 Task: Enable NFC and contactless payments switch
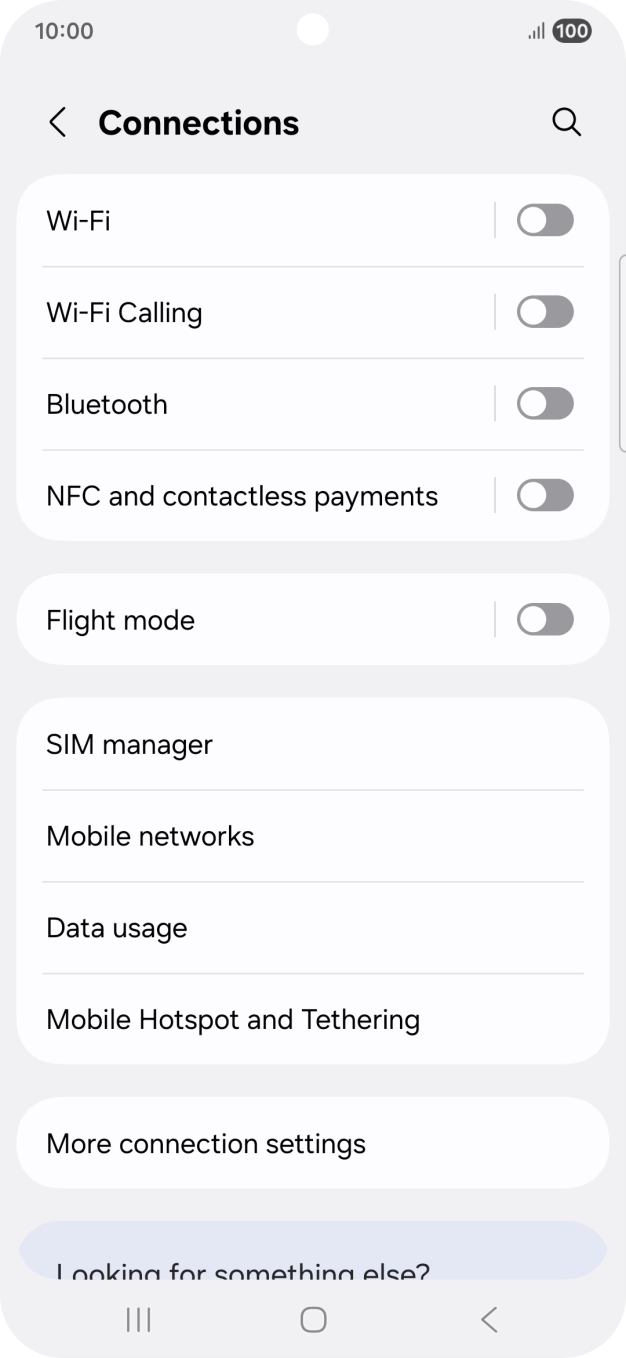coord(545,495)
